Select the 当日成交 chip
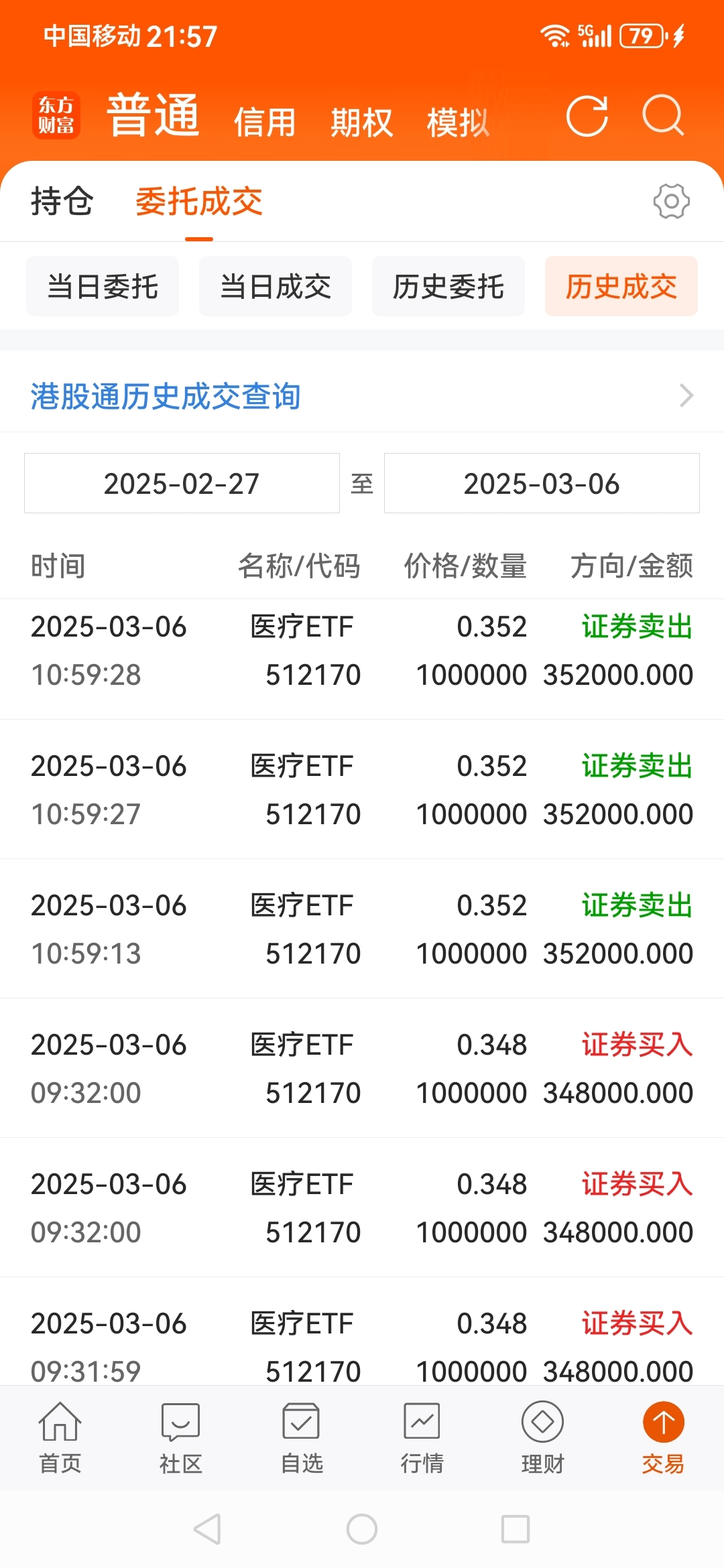724x1568 pixels. (x=276, y=286)
